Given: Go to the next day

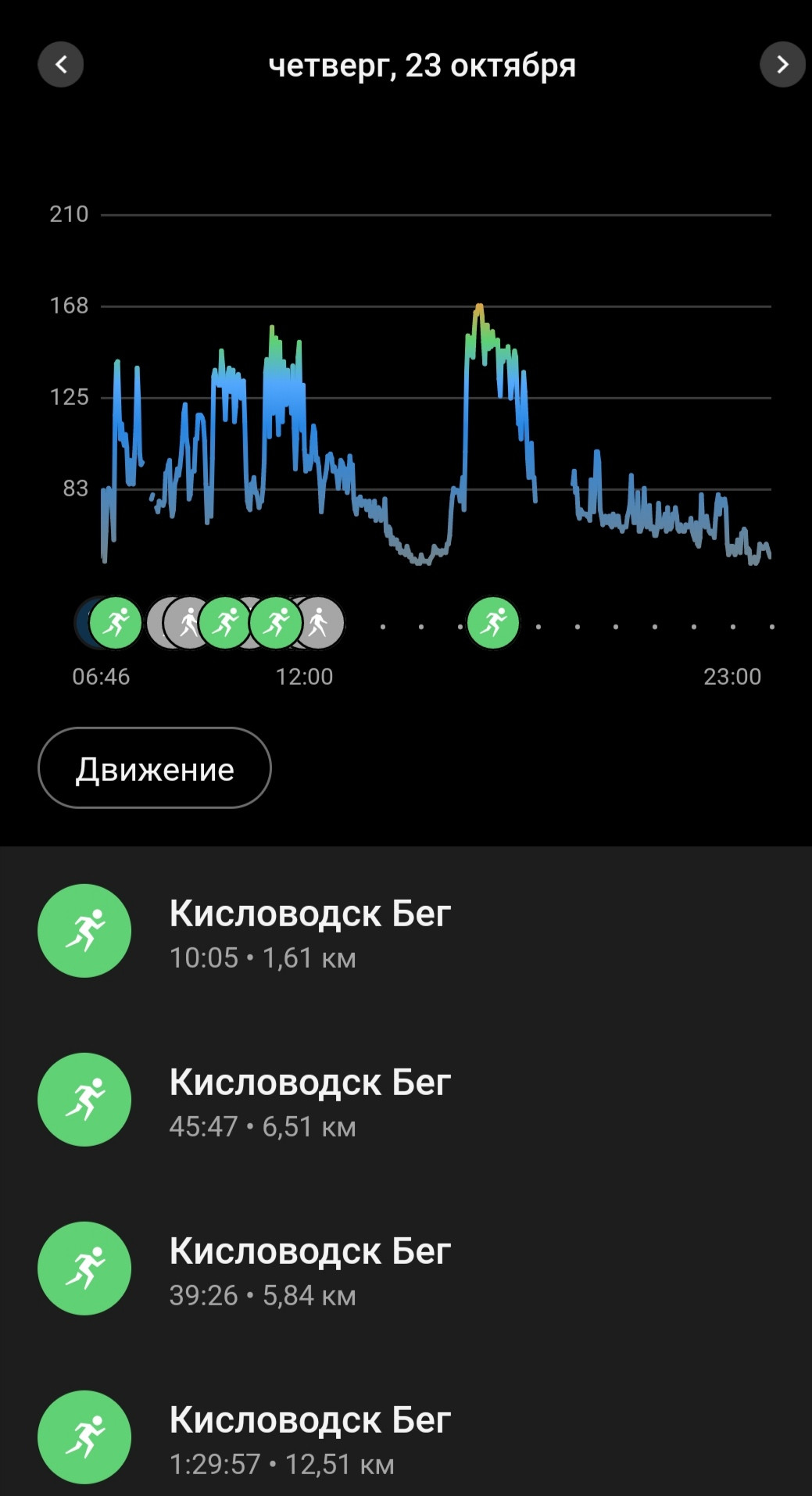Looking at the screenshot, I should [782, 64].
